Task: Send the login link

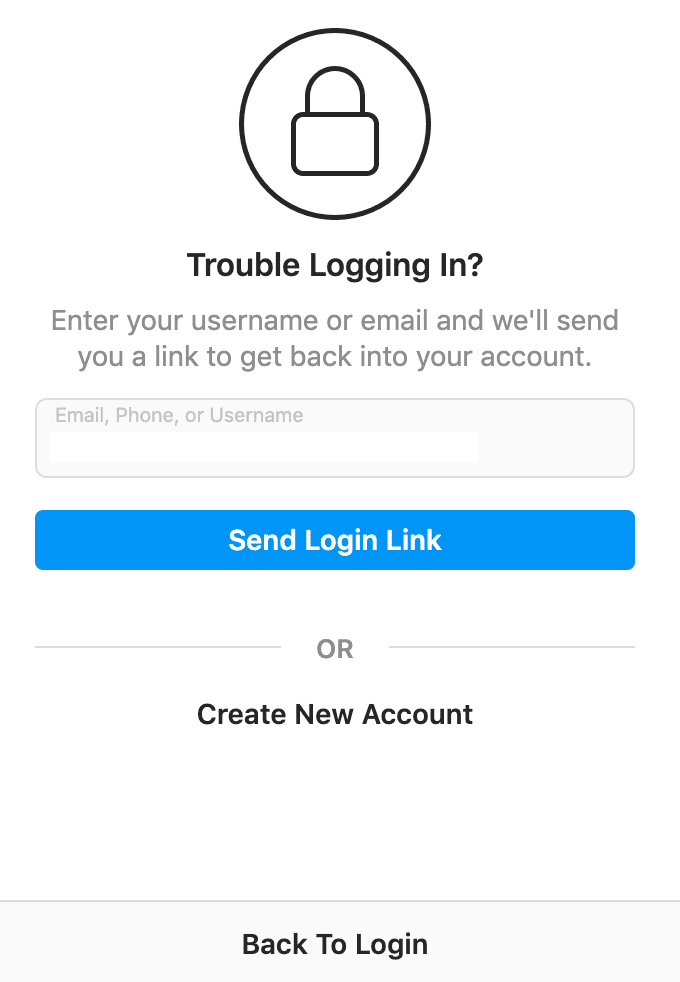Action: (334, 540)
